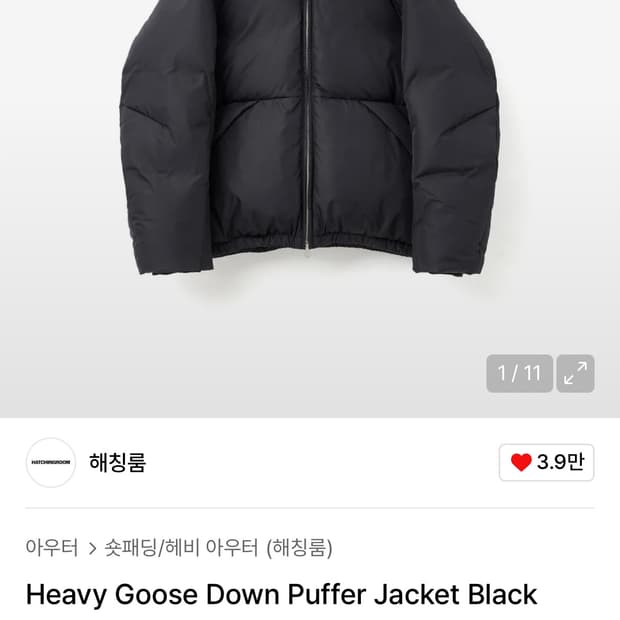Open the 아우터 category breadcrumb
The height and width of the screenshot is (620, 620).
52,548
